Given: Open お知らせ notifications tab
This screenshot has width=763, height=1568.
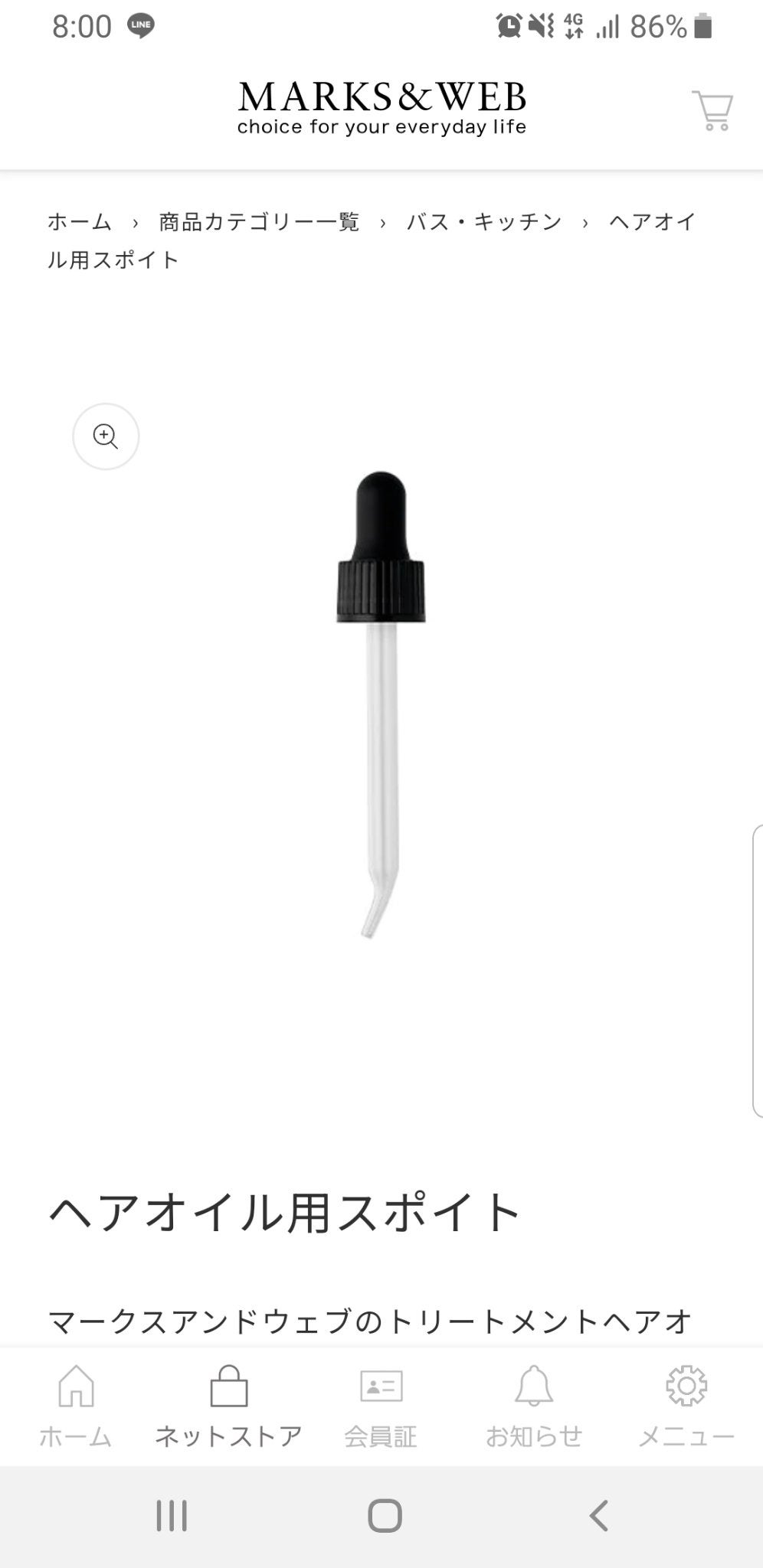Looking at the screenshot, I should (534, 1406).
